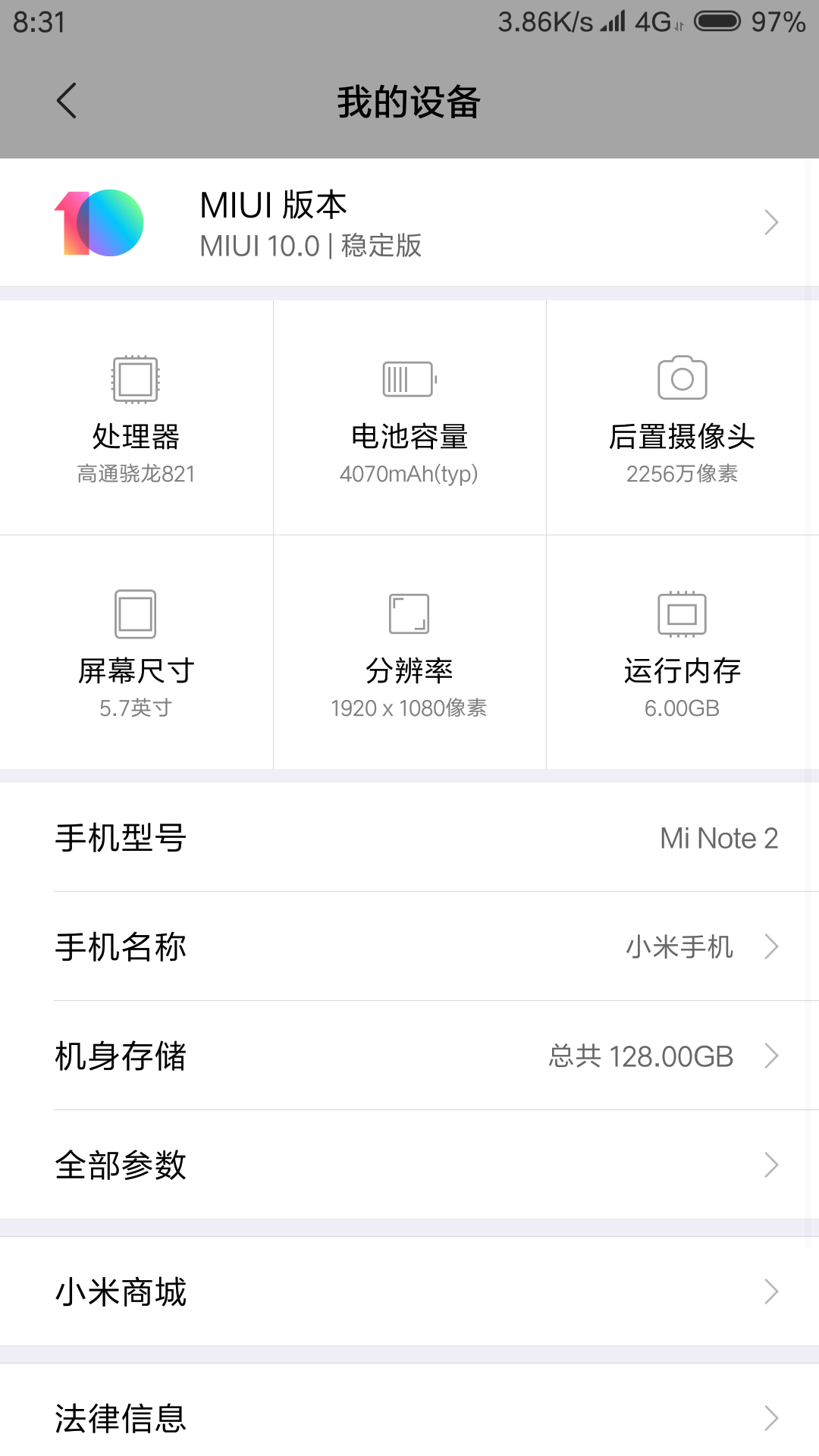Open the 法律信息 page
The image size is (819, 1456).
(772, 1417)
